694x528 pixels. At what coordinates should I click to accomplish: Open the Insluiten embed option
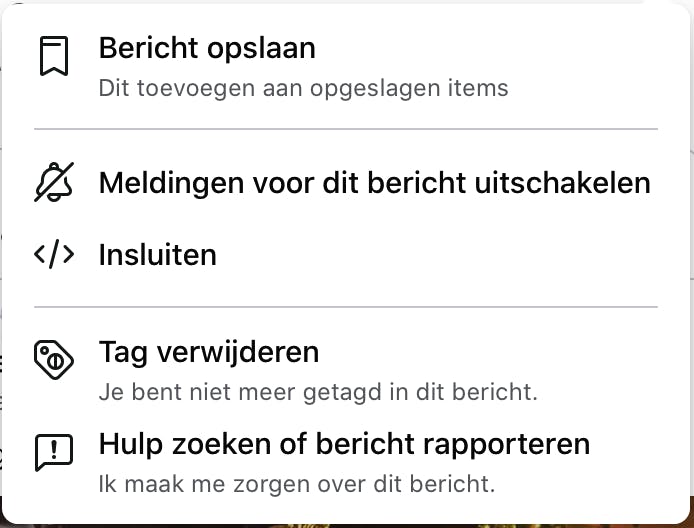point(157,255)
